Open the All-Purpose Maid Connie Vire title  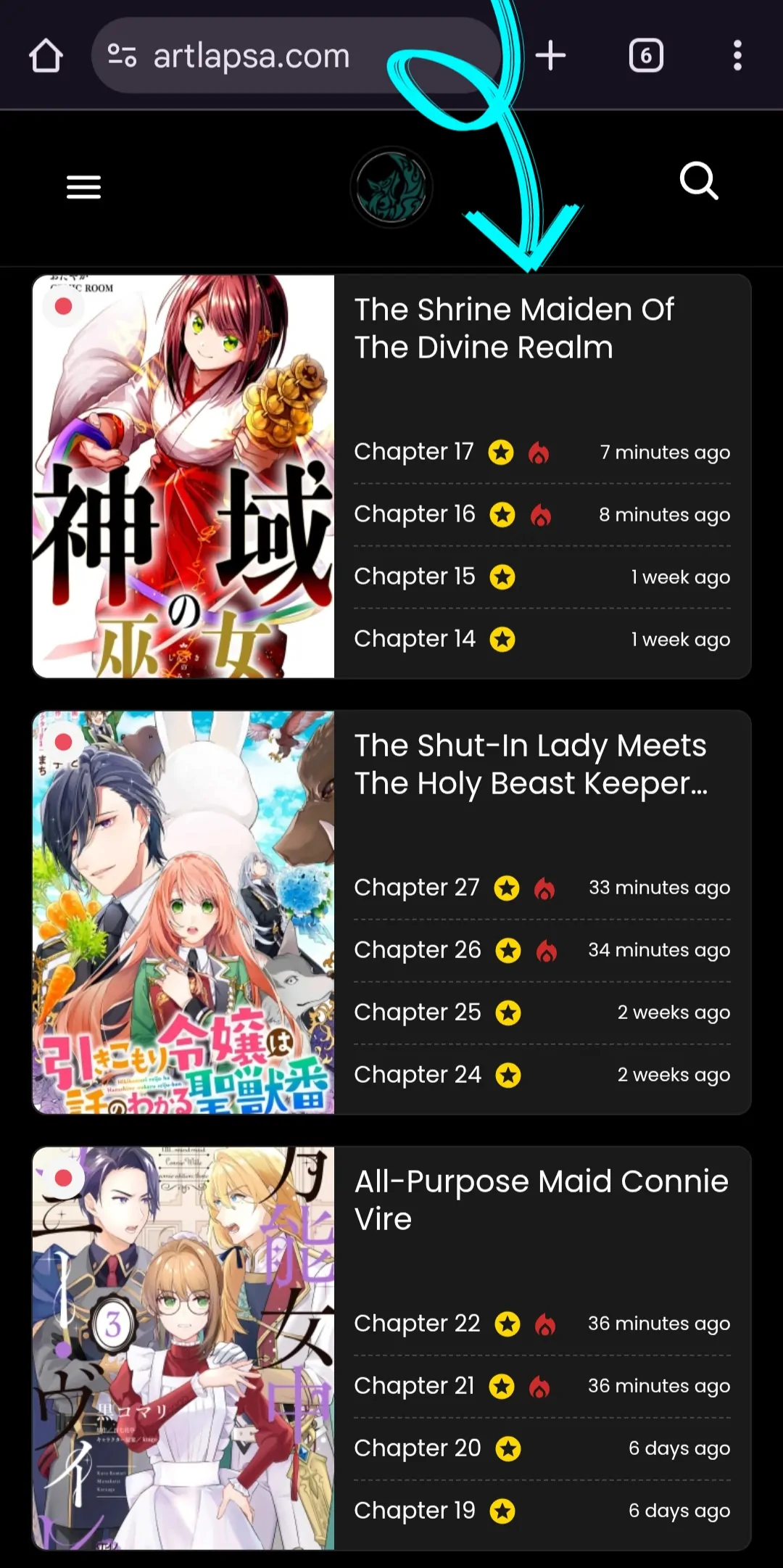click(x=540, y=1200)
